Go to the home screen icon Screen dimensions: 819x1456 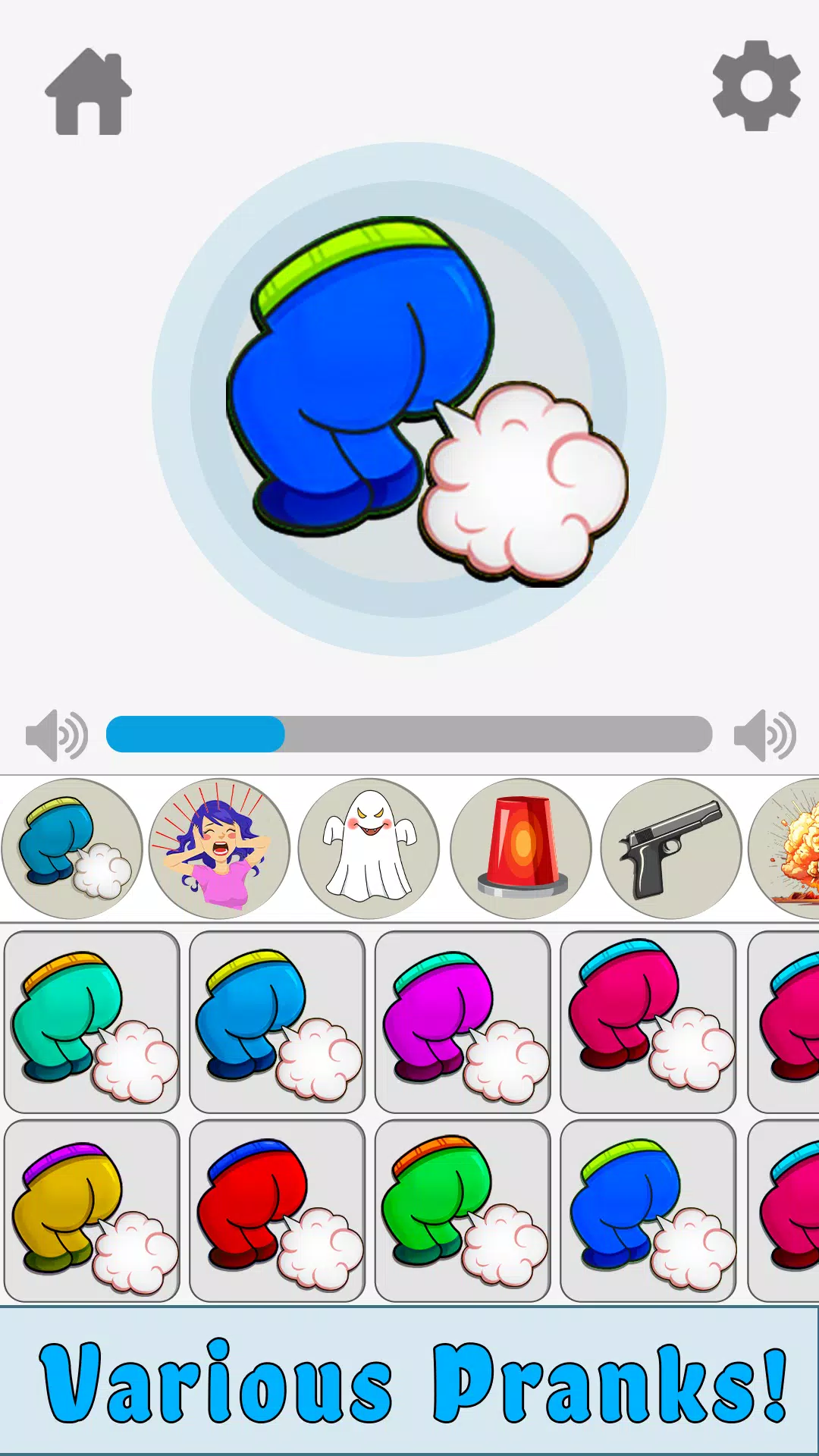click(x=89, y=93)
